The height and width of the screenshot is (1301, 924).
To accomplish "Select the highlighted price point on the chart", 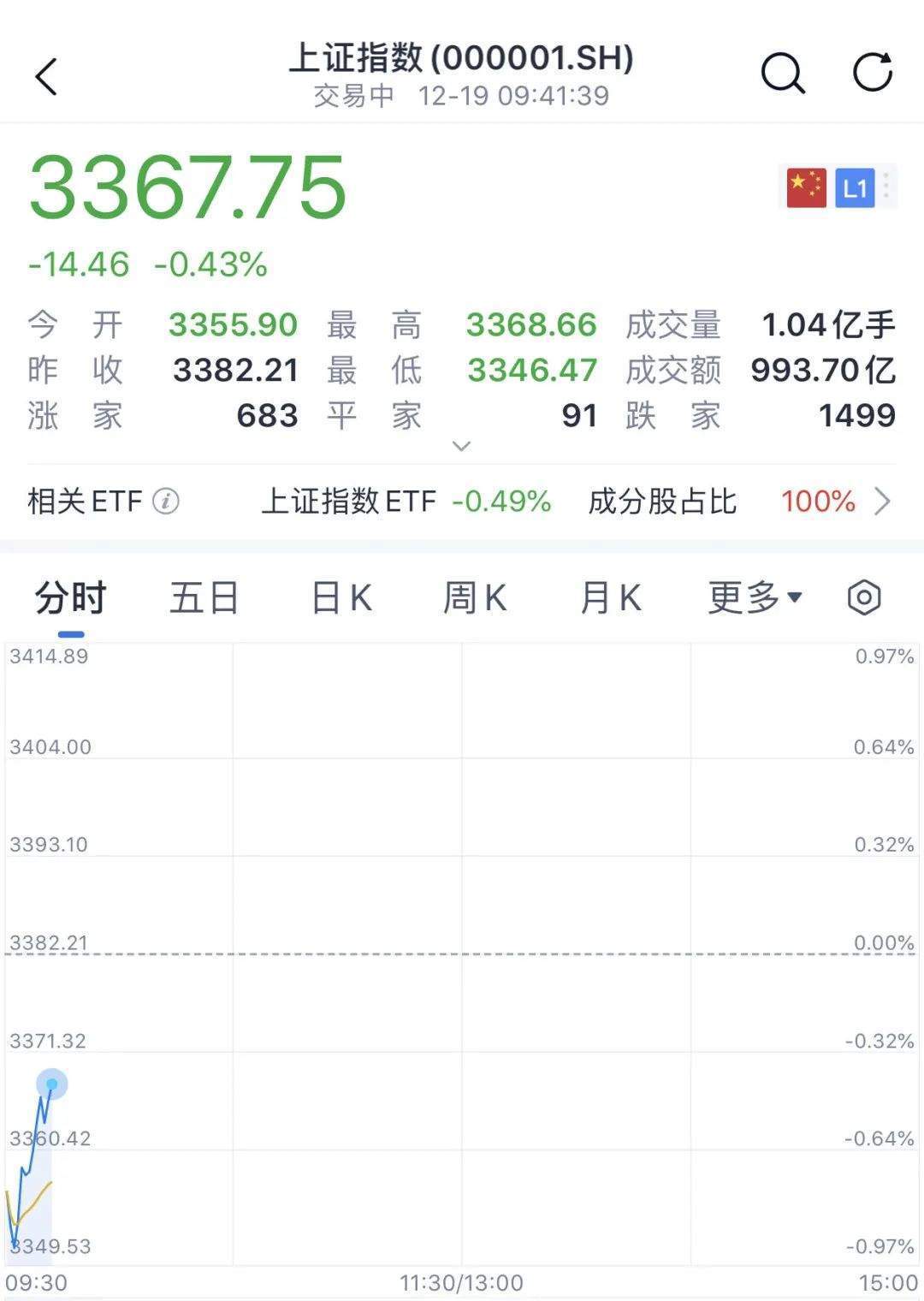I will coord(53,1084).
